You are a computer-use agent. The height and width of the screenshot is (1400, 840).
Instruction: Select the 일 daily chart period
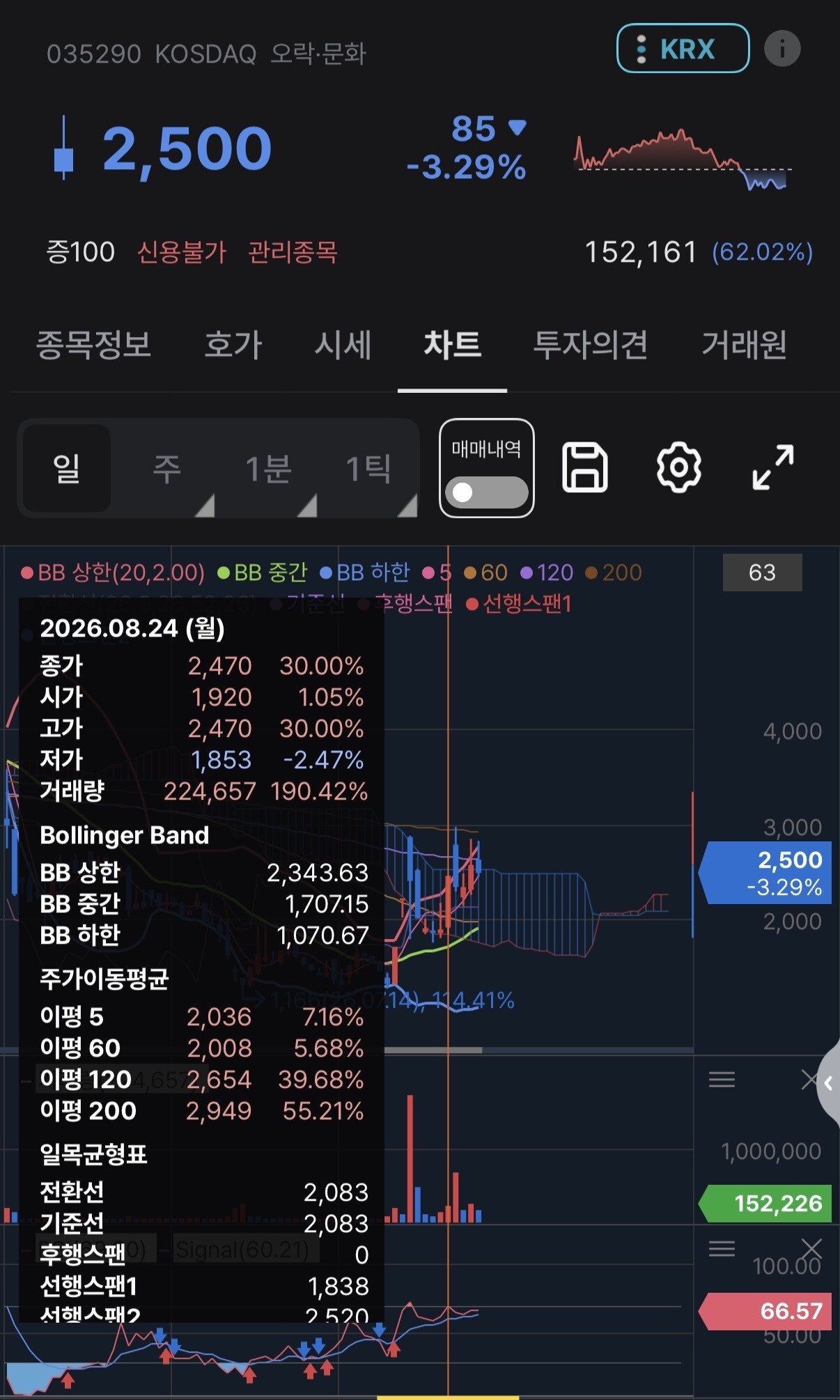(x=67, y=468)
